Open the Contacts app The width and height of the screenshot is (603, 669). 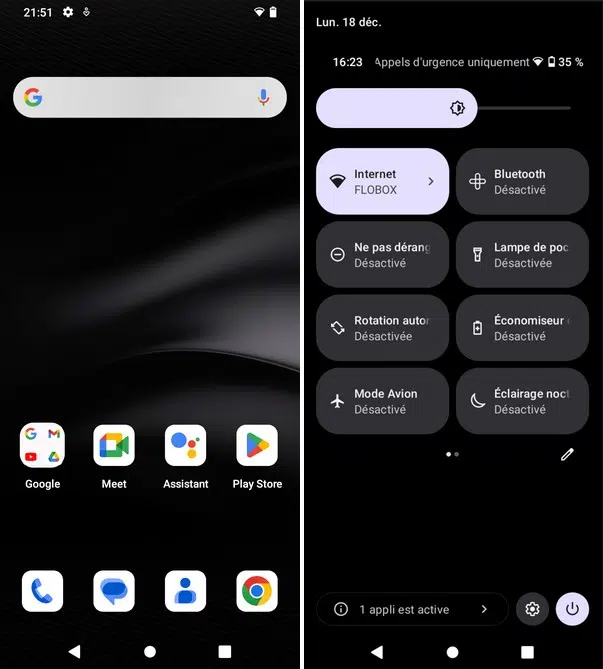click(186, 591)
